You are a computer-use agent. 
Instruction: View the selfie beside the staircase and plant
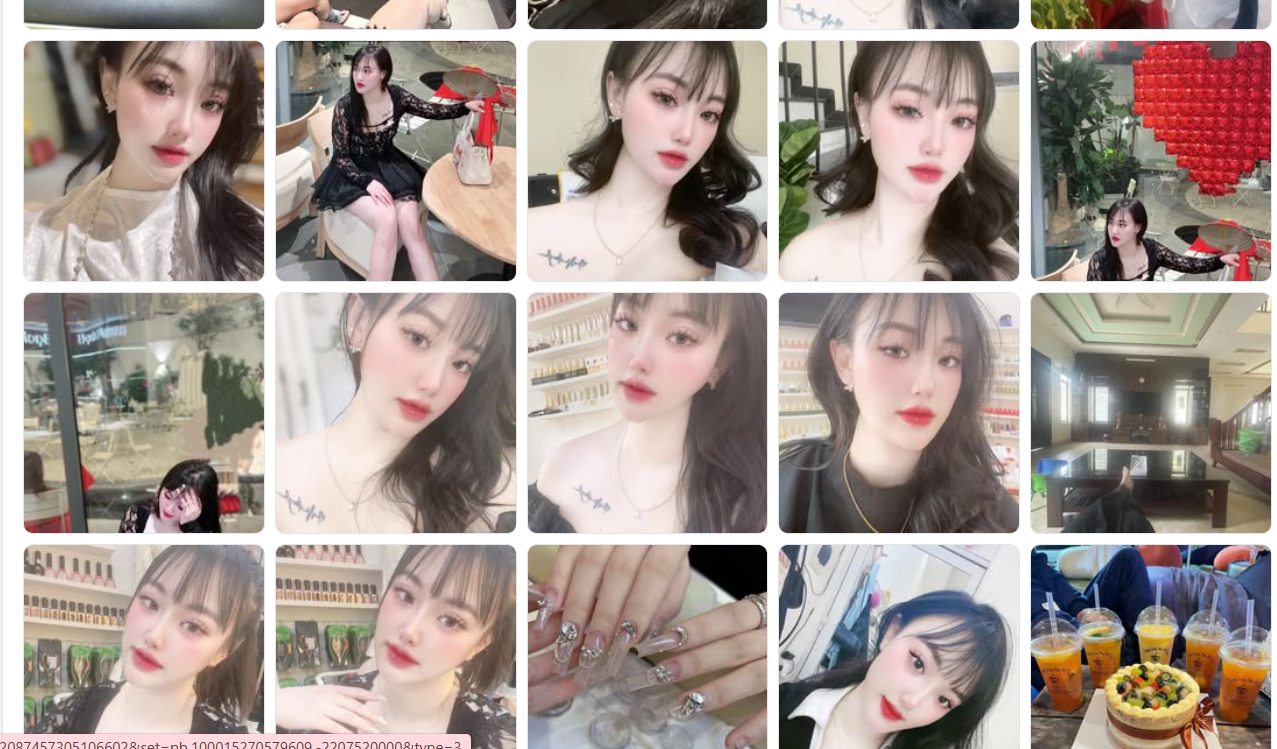[898, 160]
